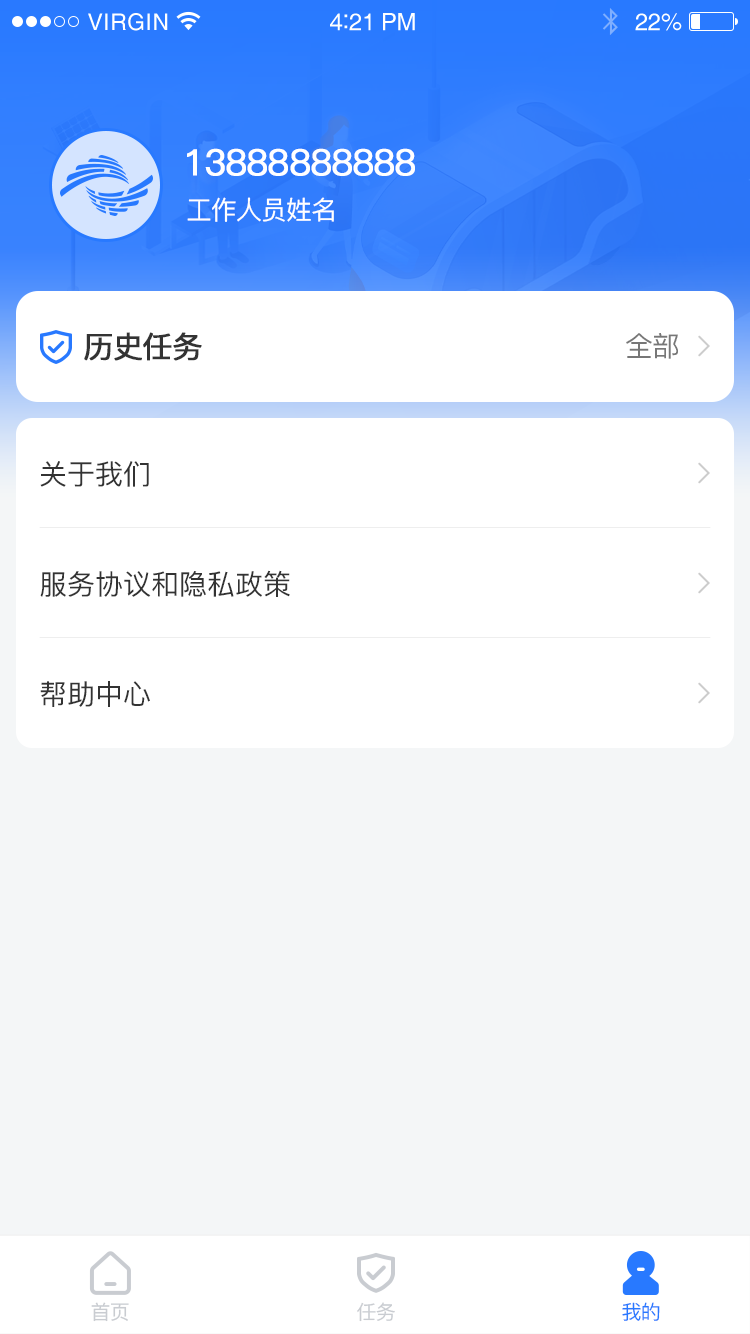Click the blue shield icon beside 历史任务

[x=56, y=346]
